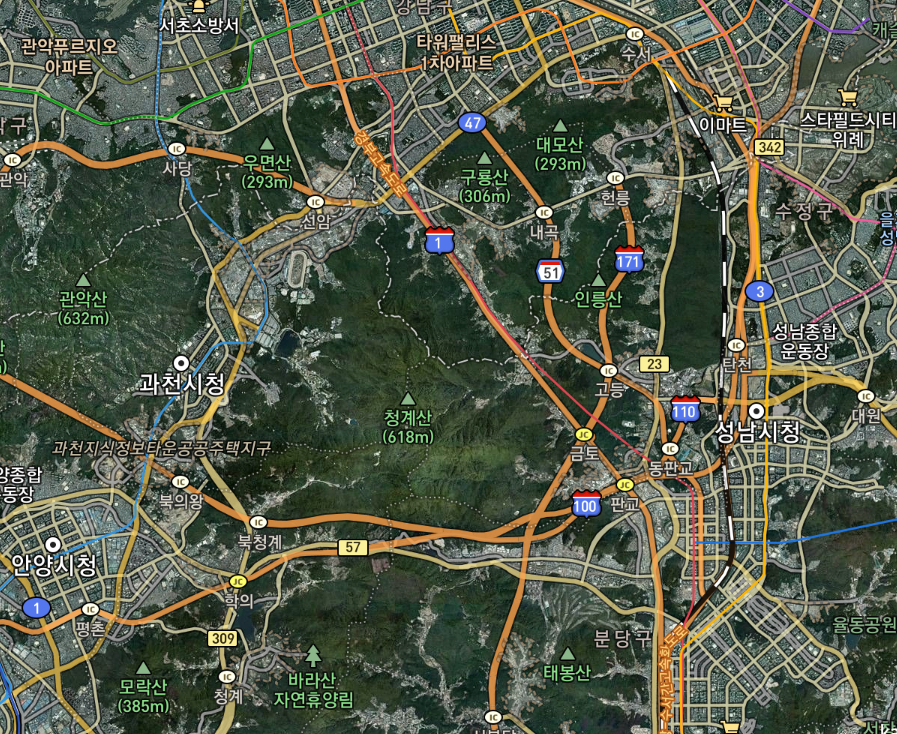
Task: Open the 관악산 (632m) mountain marker
Action: pyautogui.click(x=83, y=281)
